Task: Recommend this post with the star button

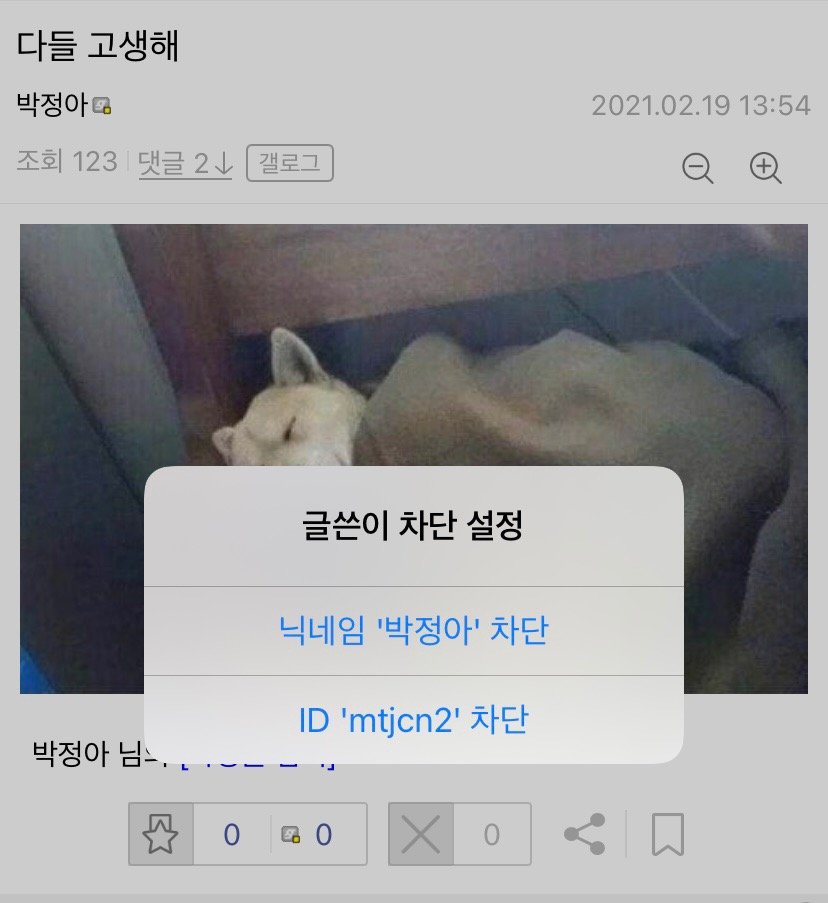Action: pyautogui.click(x=161, y=834)
